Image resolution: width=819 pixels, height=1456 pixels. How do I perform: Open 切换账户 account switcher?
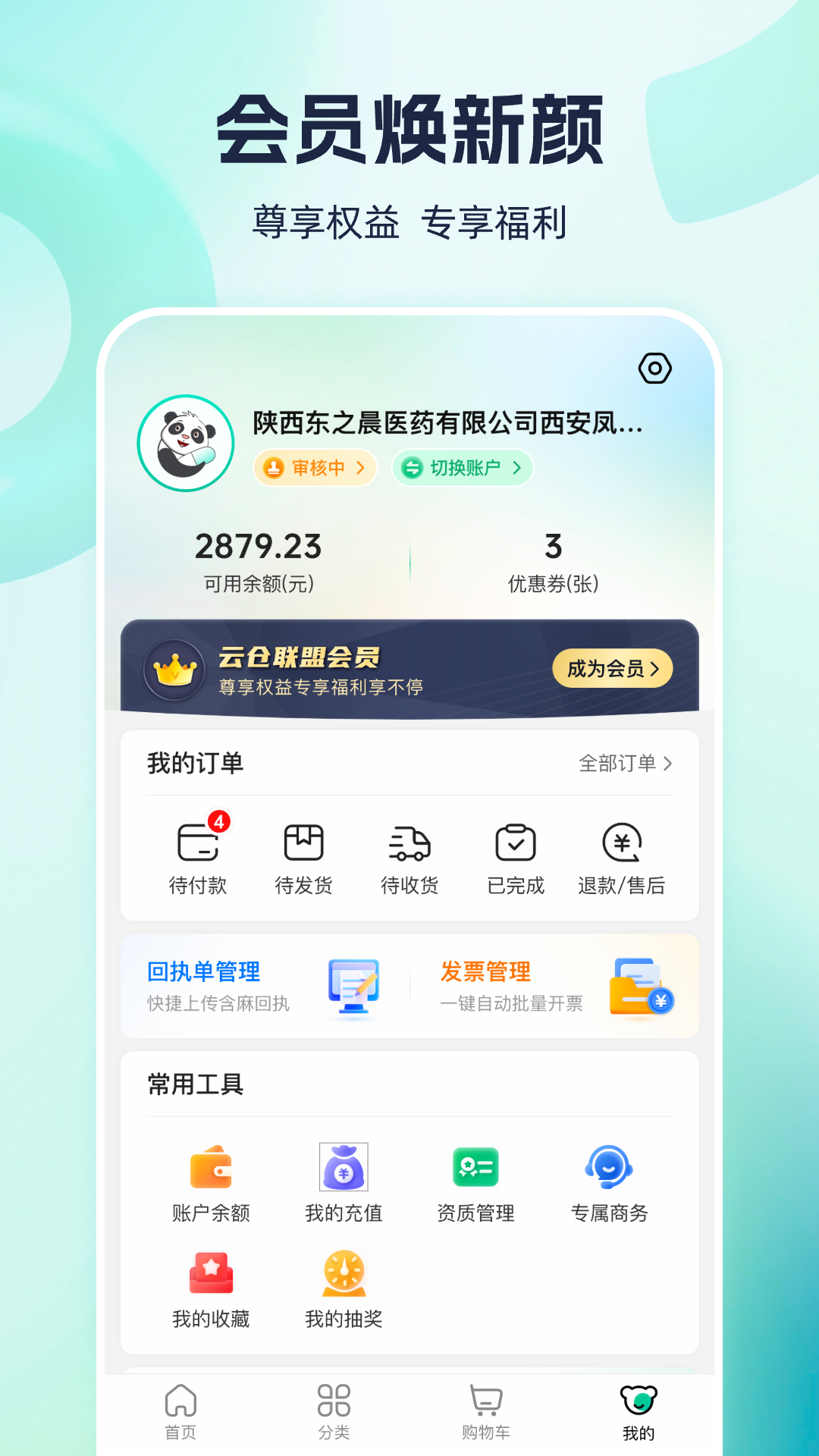pos(463,468)
